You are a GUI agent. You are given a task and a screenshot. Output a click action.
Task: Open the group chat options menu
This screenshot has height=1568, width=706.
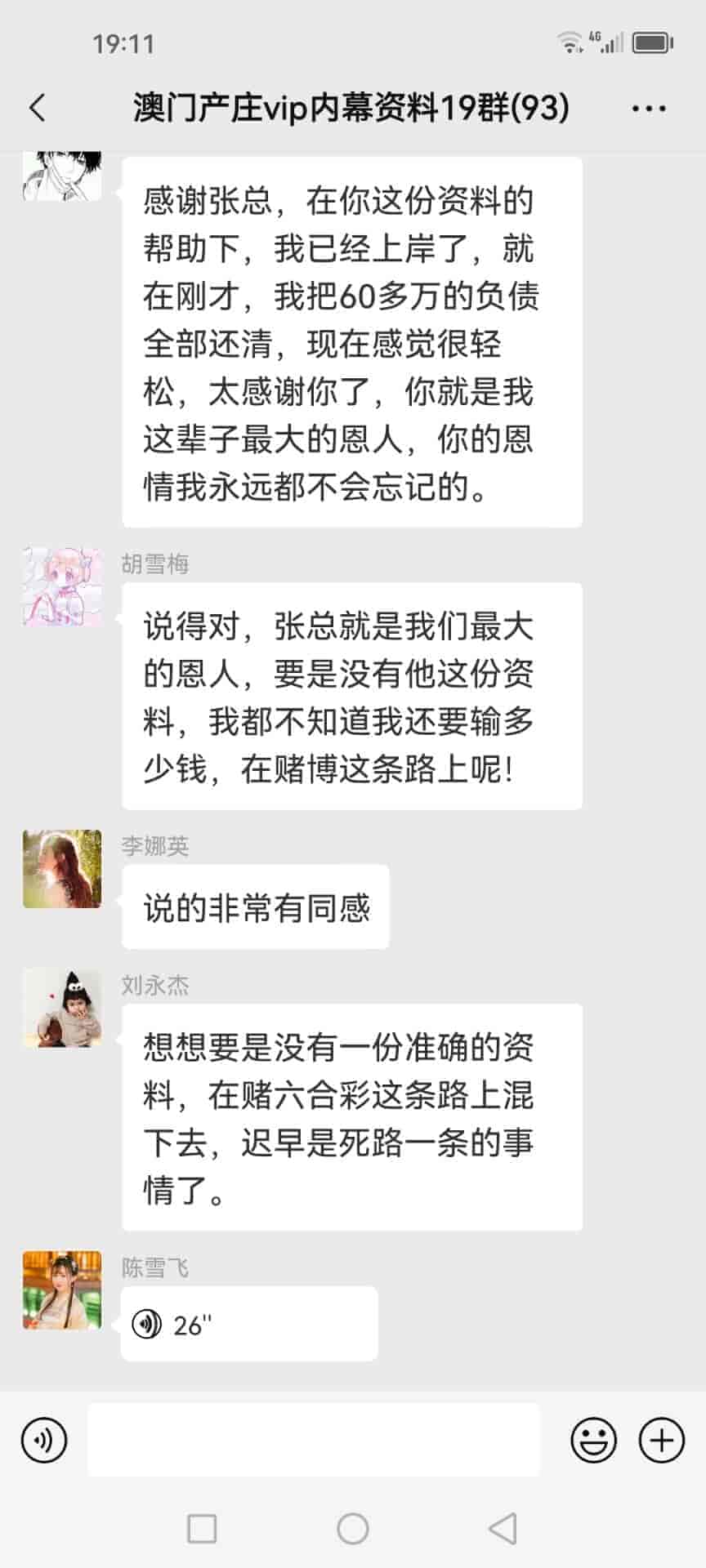[649, 108]
